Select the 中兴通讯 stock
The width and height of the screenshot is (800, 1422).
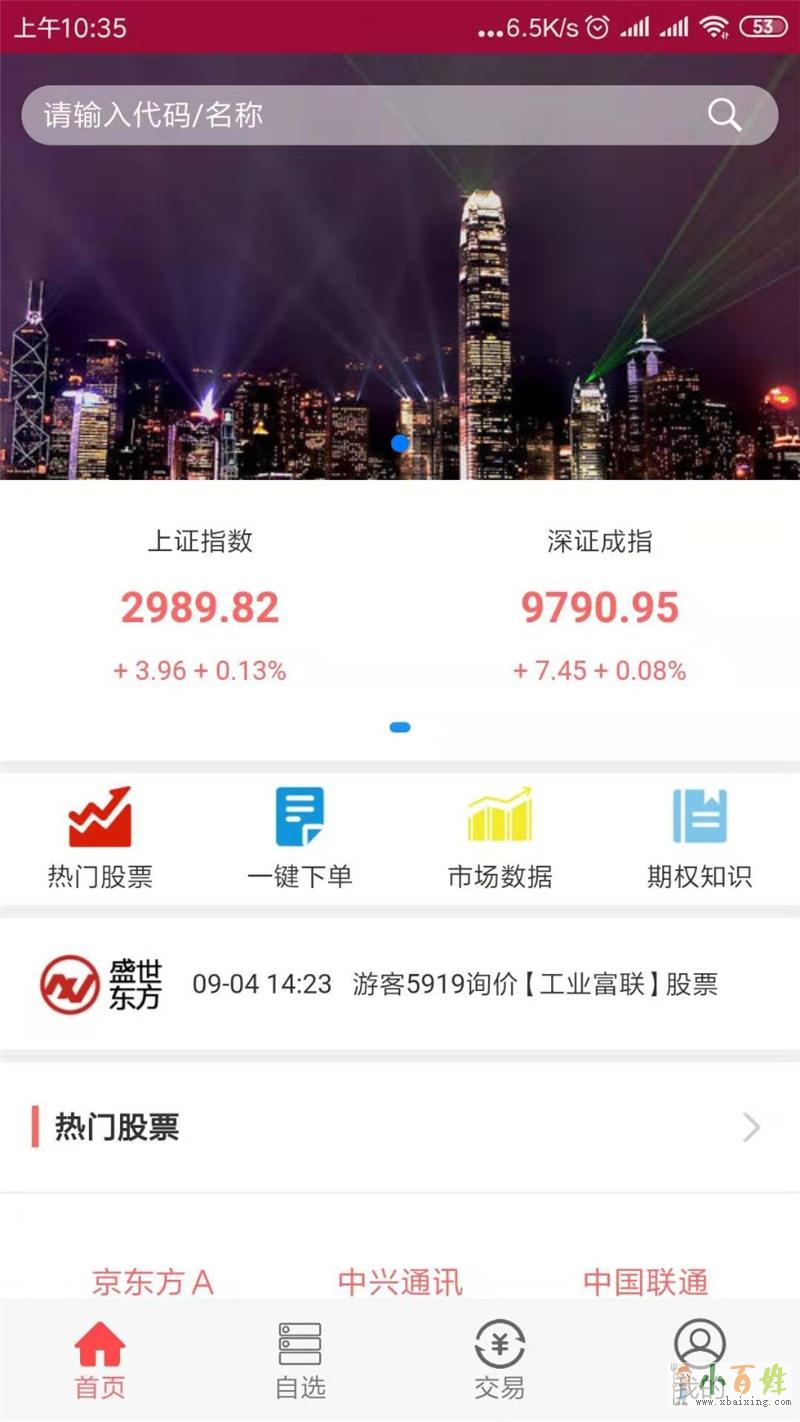[x=400, y=1281]
